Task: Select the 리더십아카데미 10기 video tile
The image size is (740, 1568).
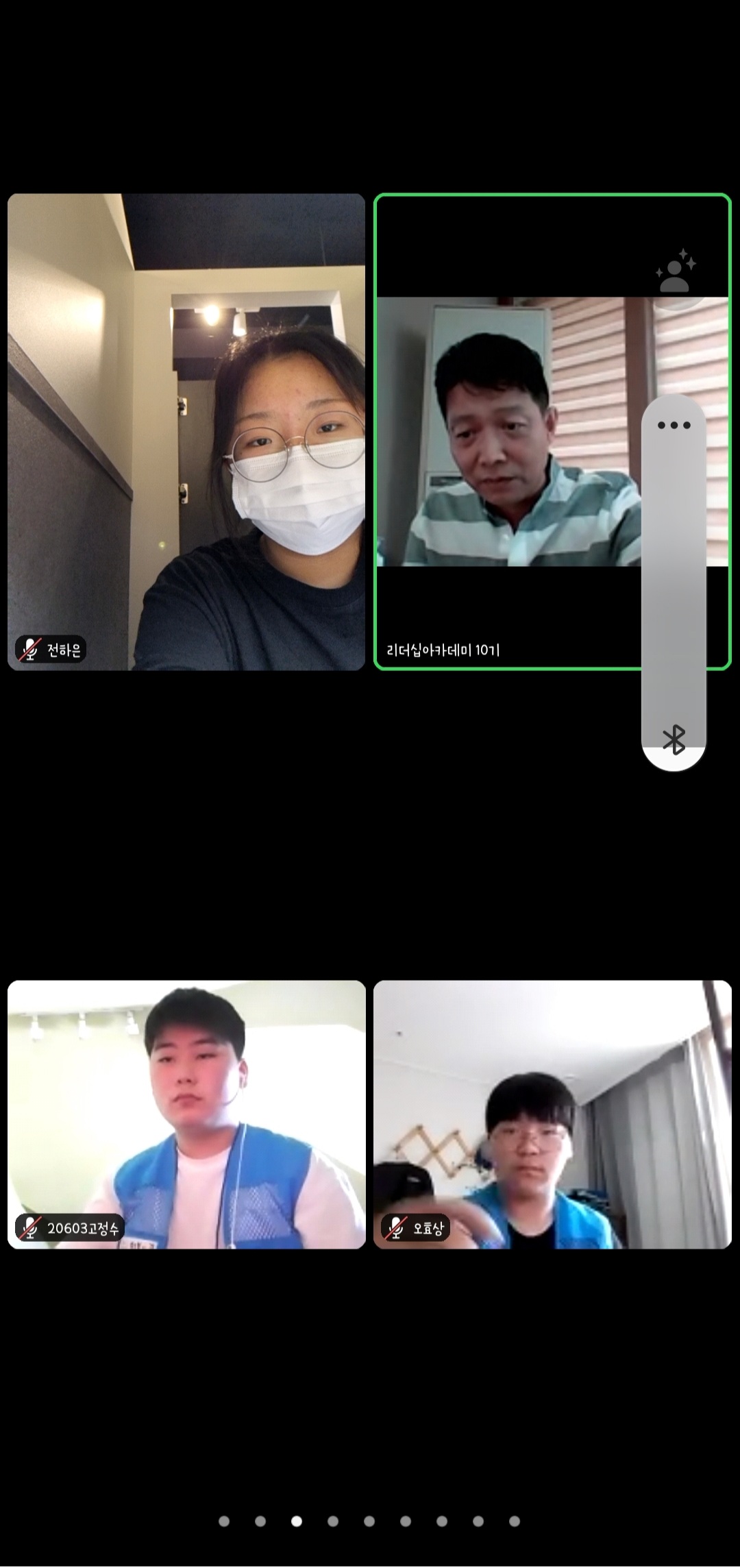Action: 507,432
